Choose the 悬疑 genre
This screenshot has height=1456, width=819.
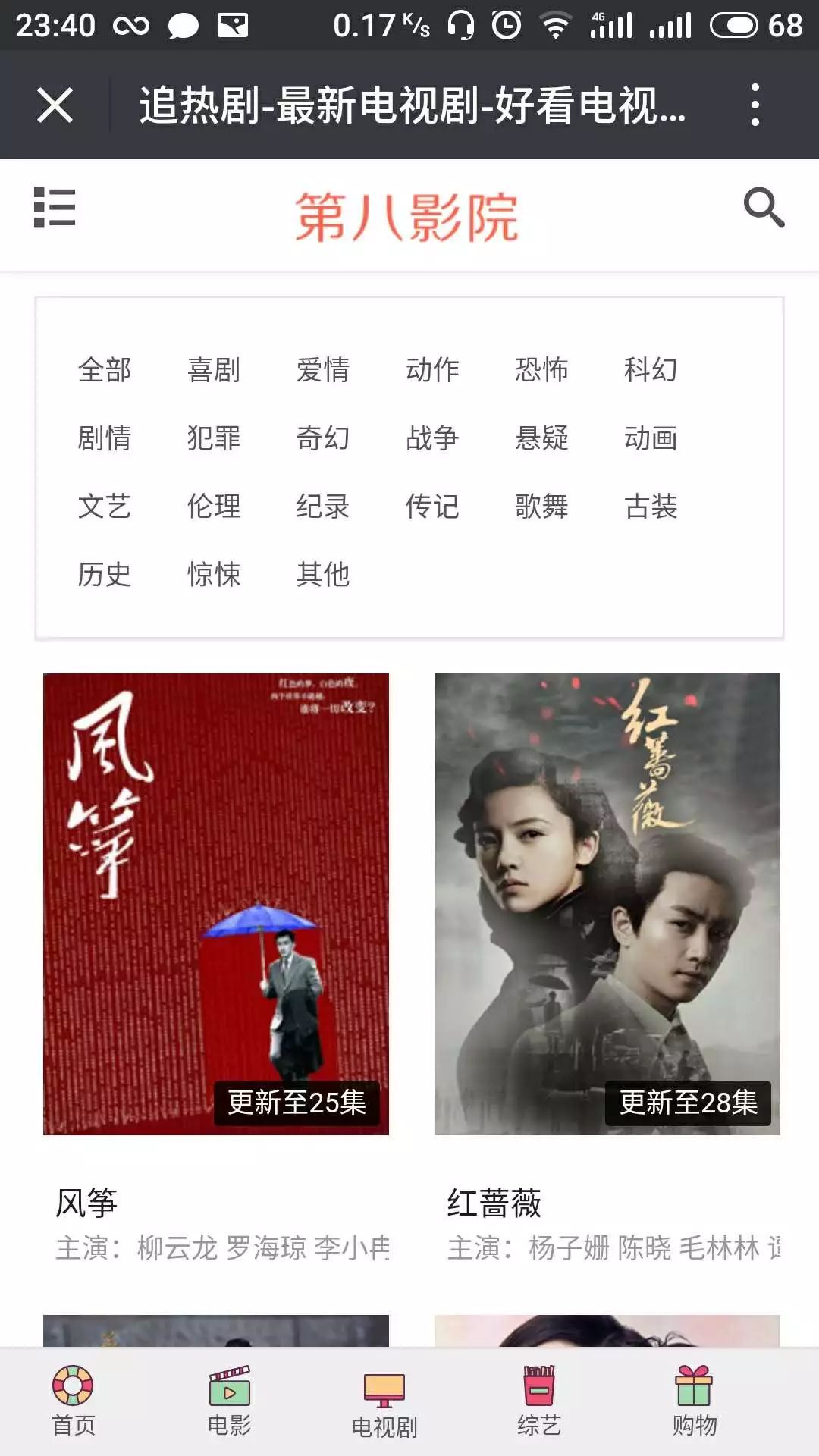coord(541,438)
